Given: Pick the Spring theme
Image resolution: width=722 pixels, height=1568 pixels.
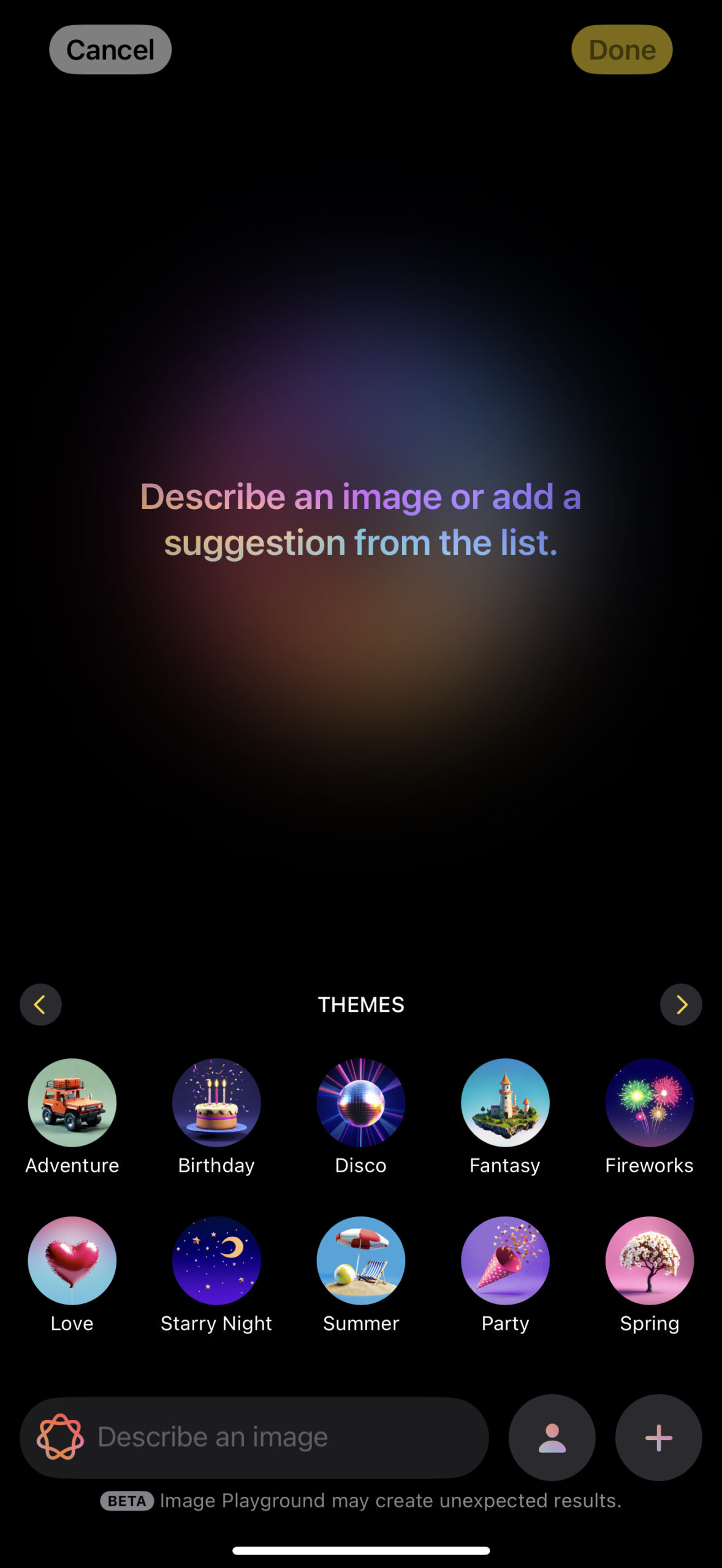Looking at the screenshot, I should click(650, 1261).
